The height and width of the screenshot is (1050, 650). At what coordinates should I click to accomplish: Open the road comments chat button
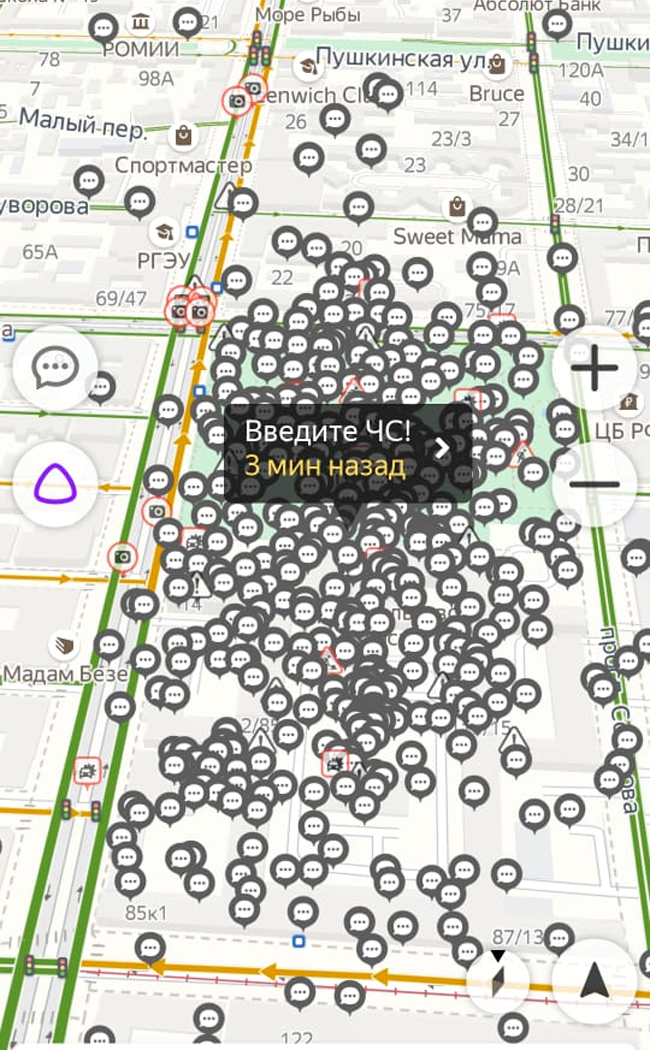[55, 368]
